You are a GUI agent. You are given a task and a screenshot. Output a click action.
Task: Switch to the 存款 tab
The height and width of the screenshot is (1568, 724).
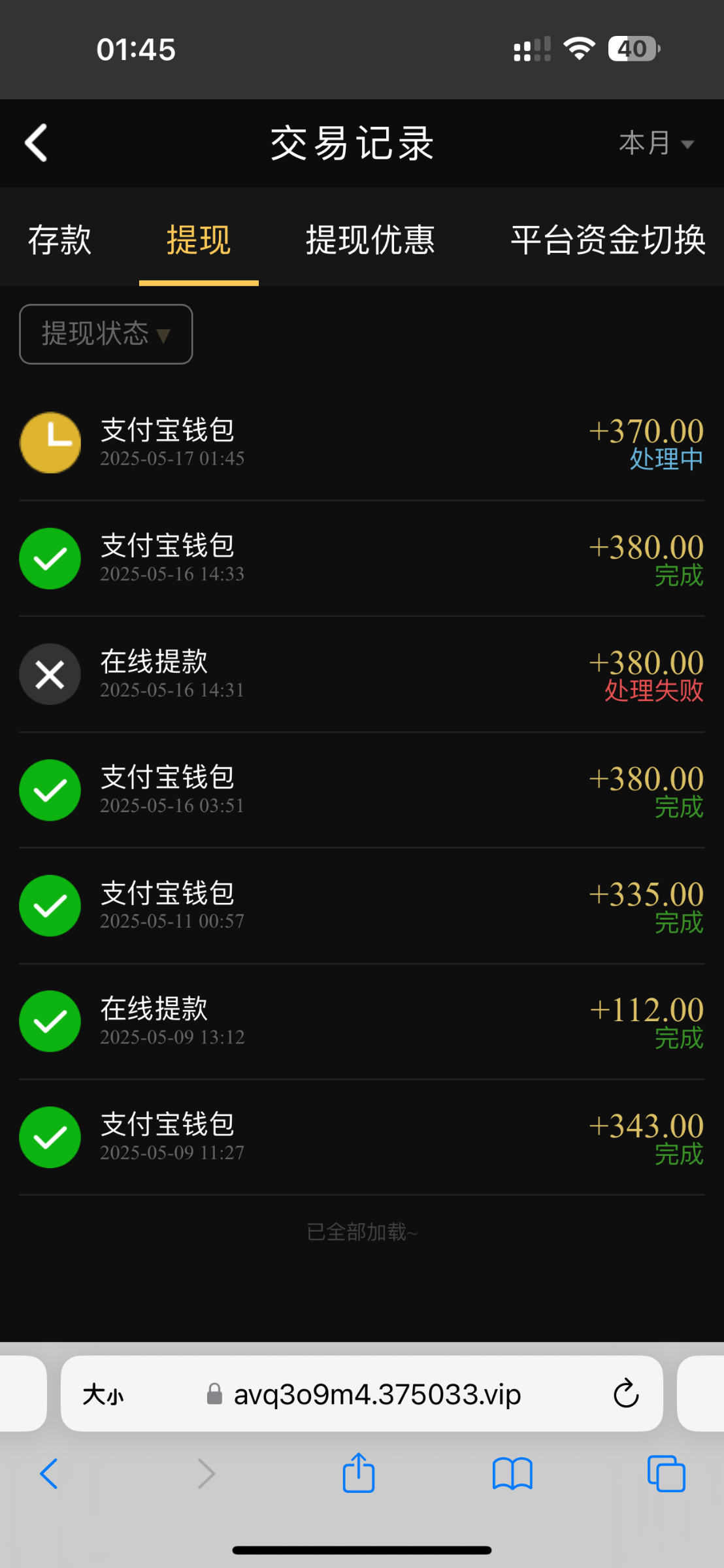pos(59,240)
